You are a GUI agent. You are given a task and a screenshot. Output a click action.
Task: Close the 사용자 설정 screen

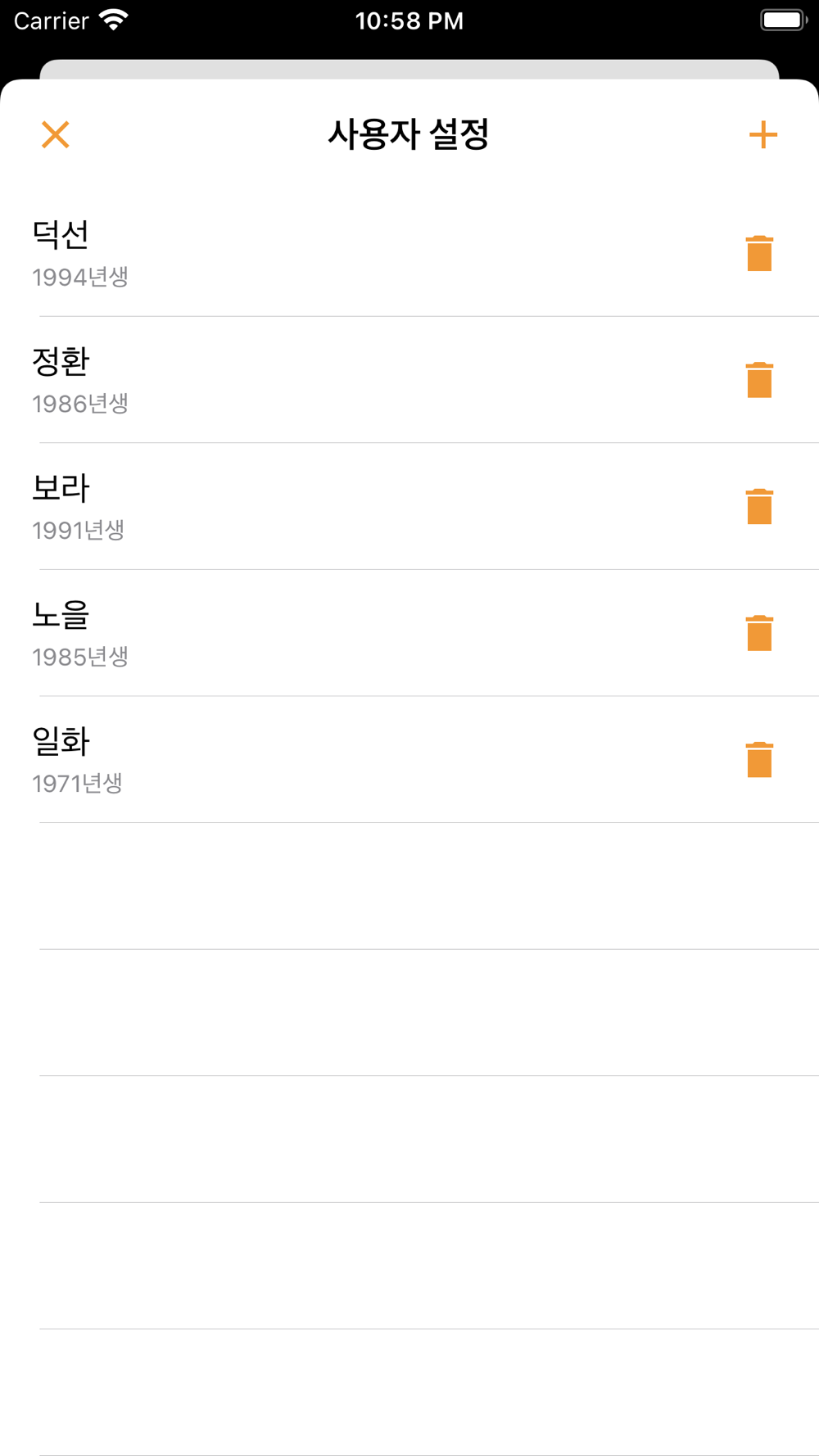coord(56,134)
